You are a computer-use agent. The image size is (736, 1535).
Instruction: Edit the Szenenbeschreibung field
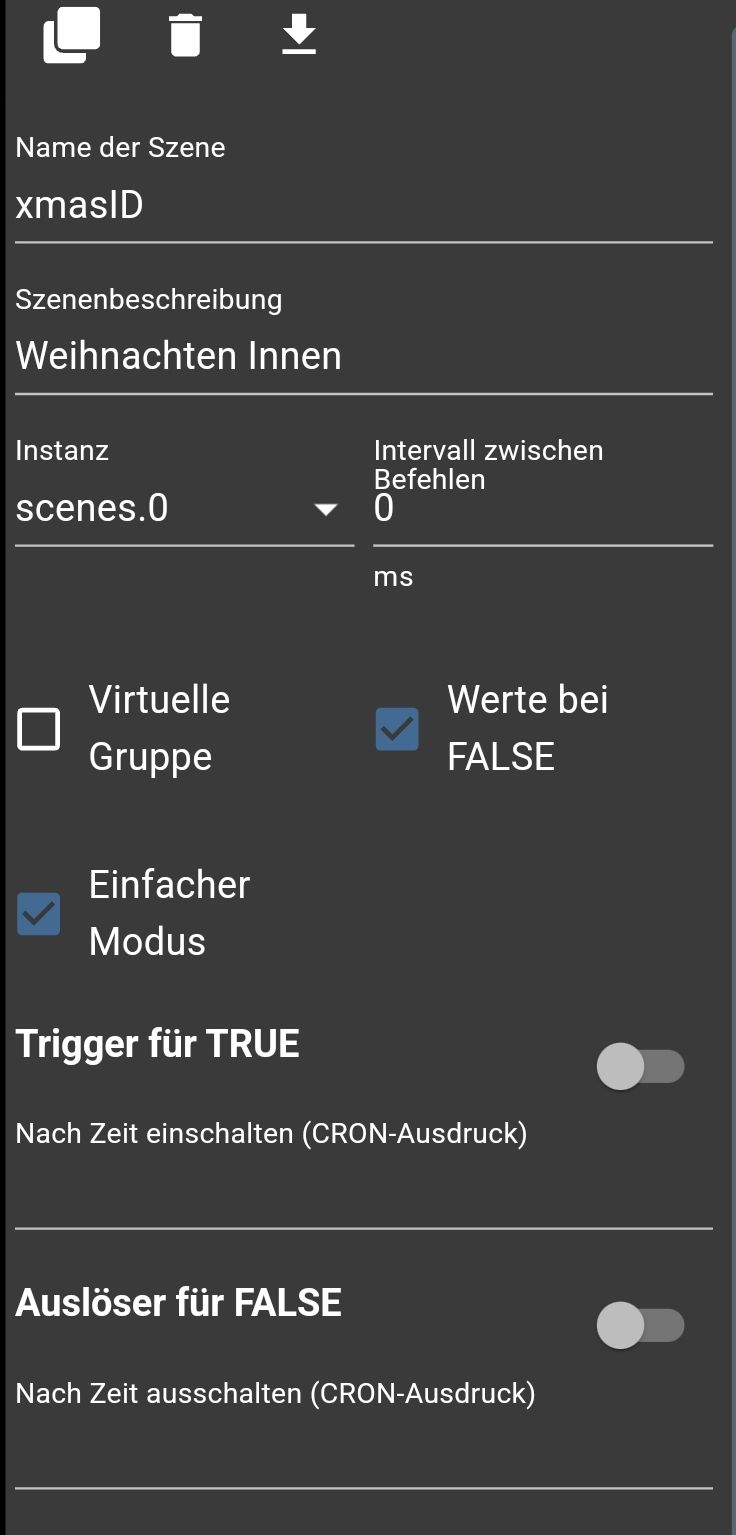pyautogui.click(x=363, y=357)
